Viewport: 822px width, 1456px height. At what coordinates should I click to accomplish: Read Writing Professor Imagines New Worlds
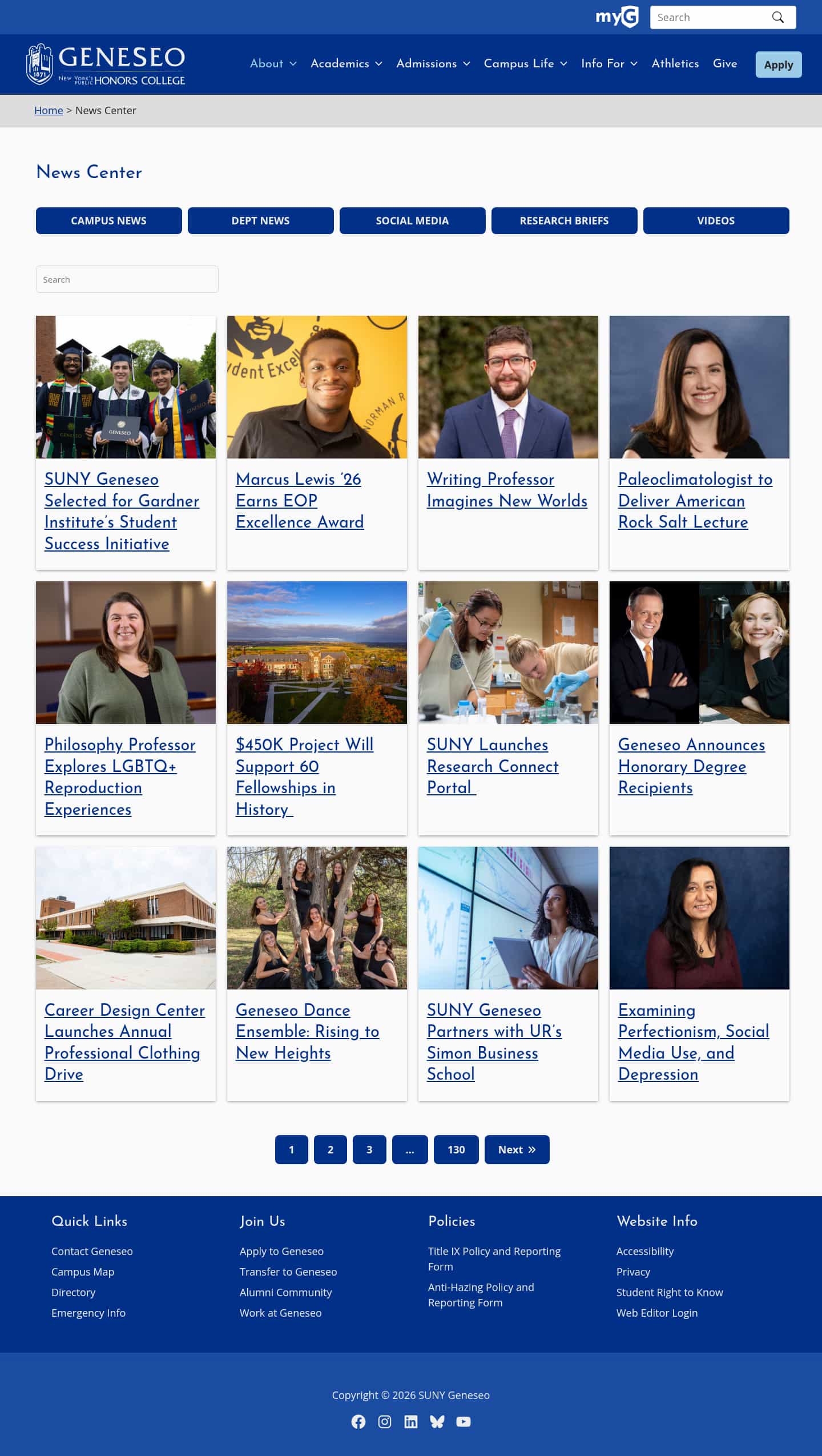(x=507, y=490)
